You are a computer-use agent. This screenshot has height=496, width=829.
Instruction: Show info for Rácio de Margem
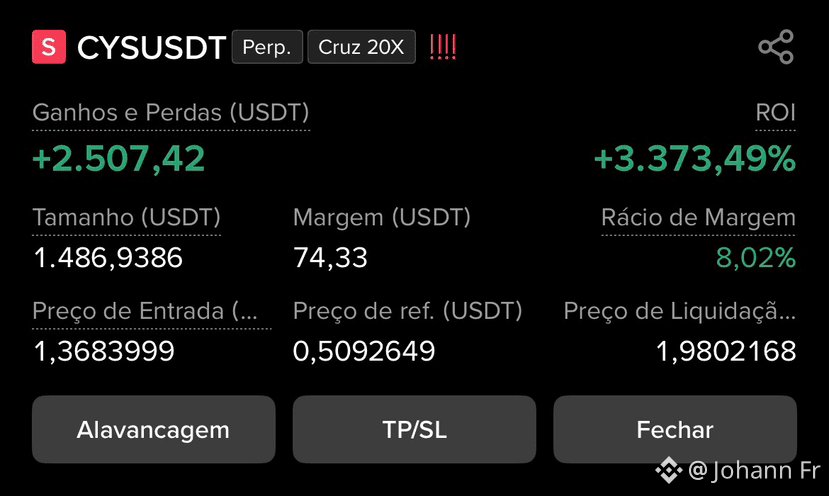click(x=698, y=217)
